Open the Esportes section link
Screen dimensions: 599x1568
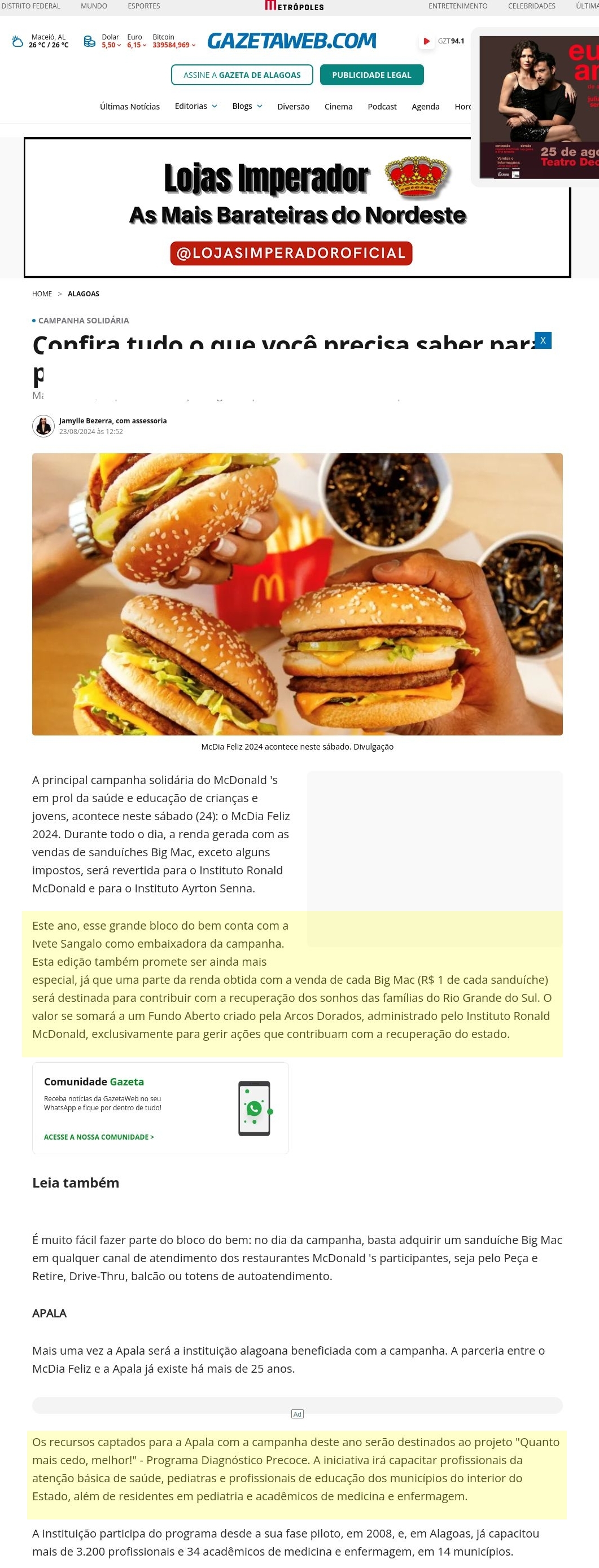143,6
